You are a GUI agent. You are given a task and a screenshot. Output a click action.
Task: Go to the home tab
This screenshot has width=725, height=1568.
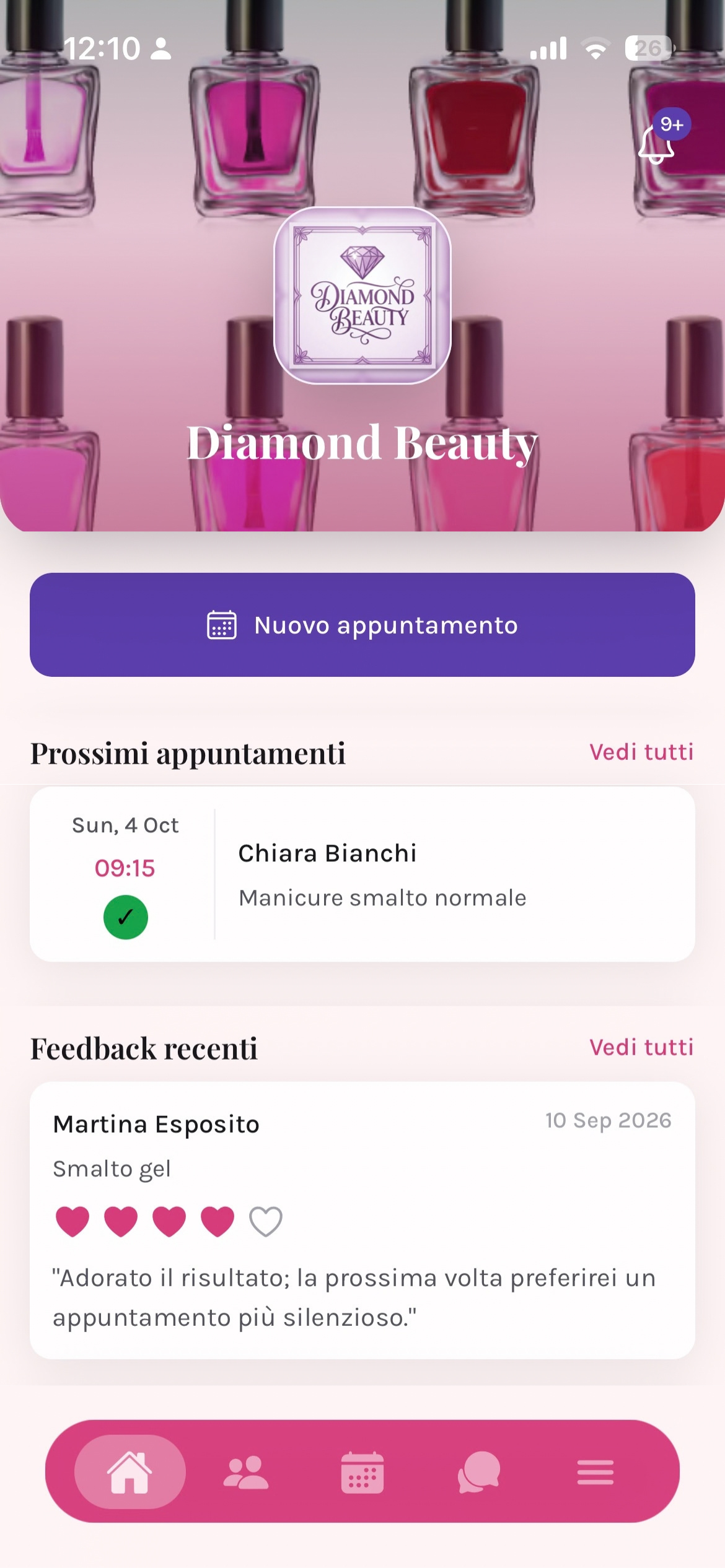(130, 1471)
